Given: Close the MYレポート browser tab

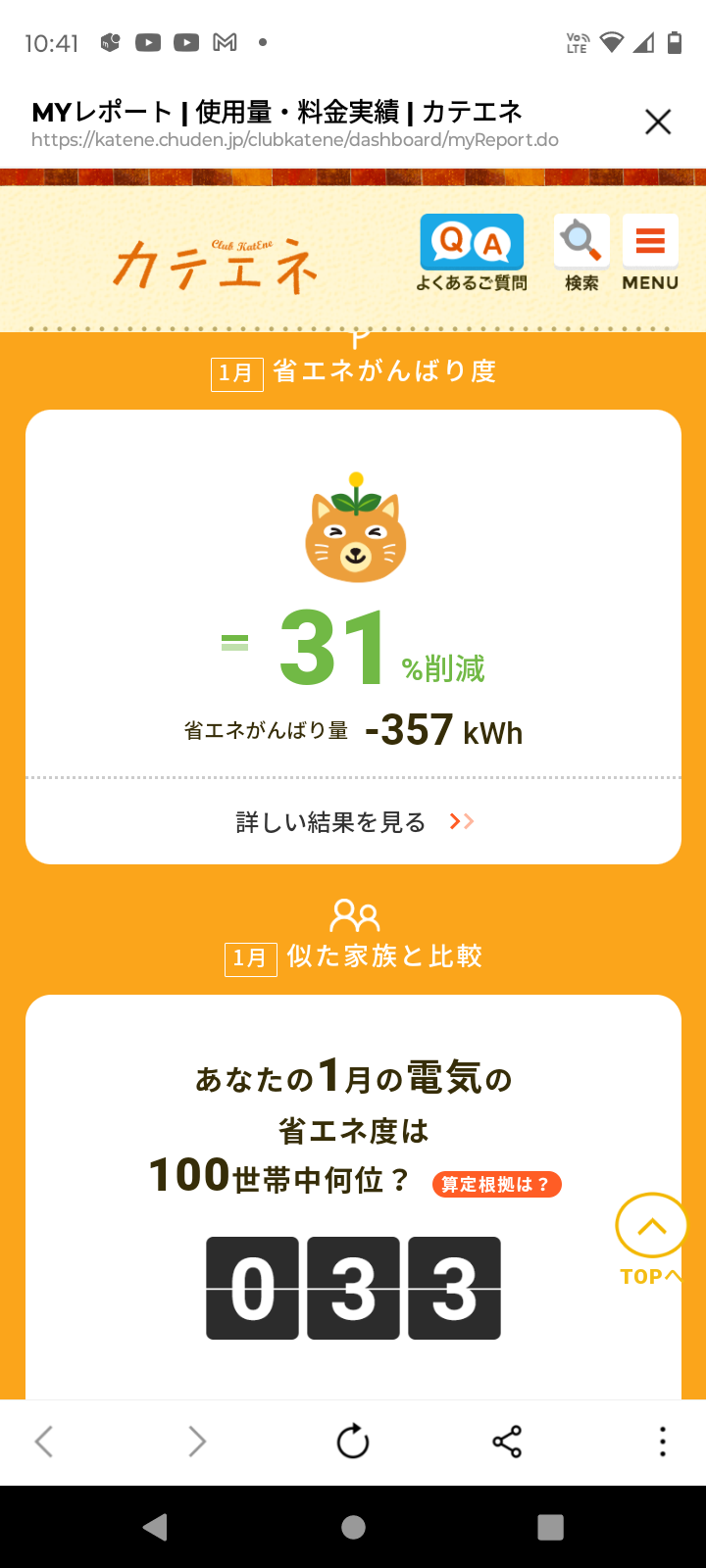Looking at the screenshot, I should [658, 122].
